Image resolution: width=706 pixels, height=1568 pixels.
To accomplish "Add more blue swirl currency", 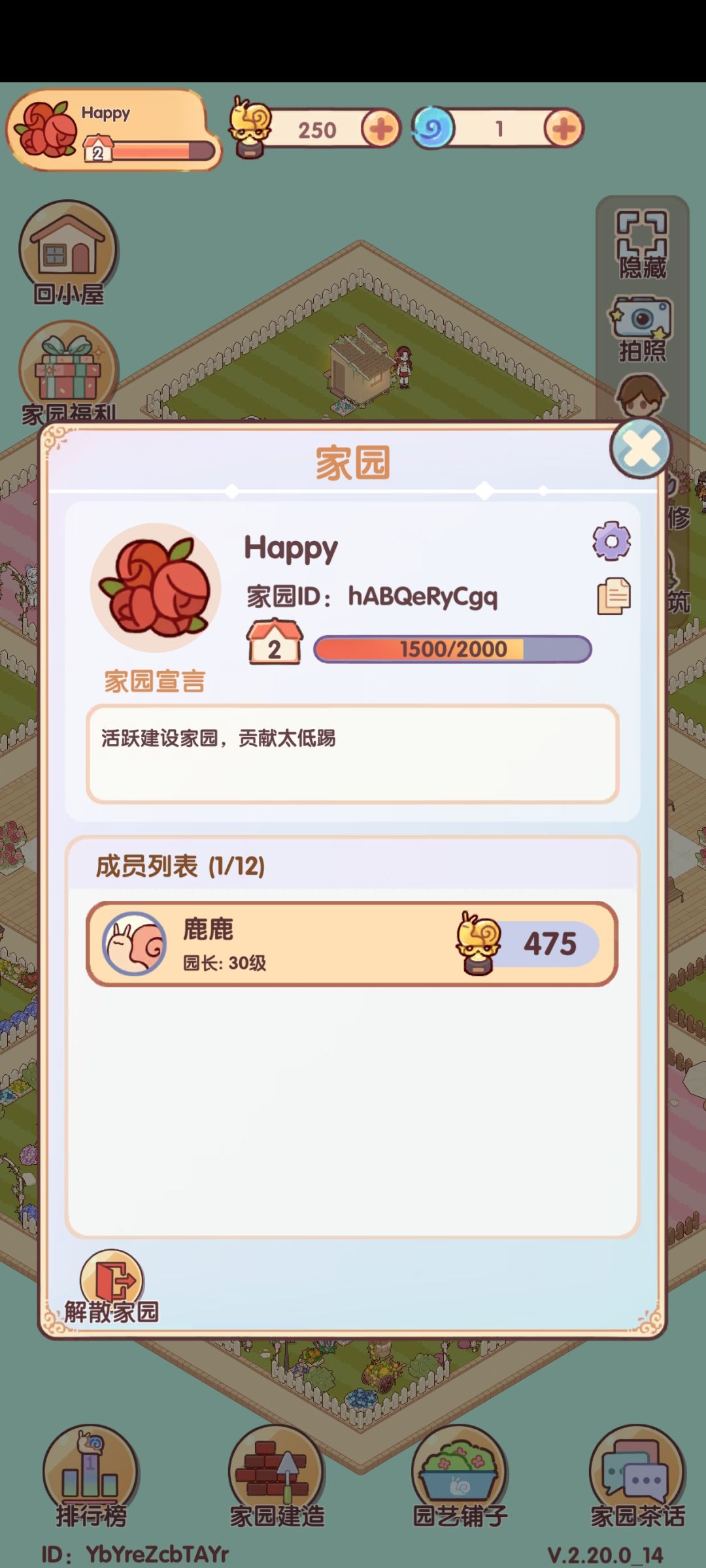I will point(563,129).
